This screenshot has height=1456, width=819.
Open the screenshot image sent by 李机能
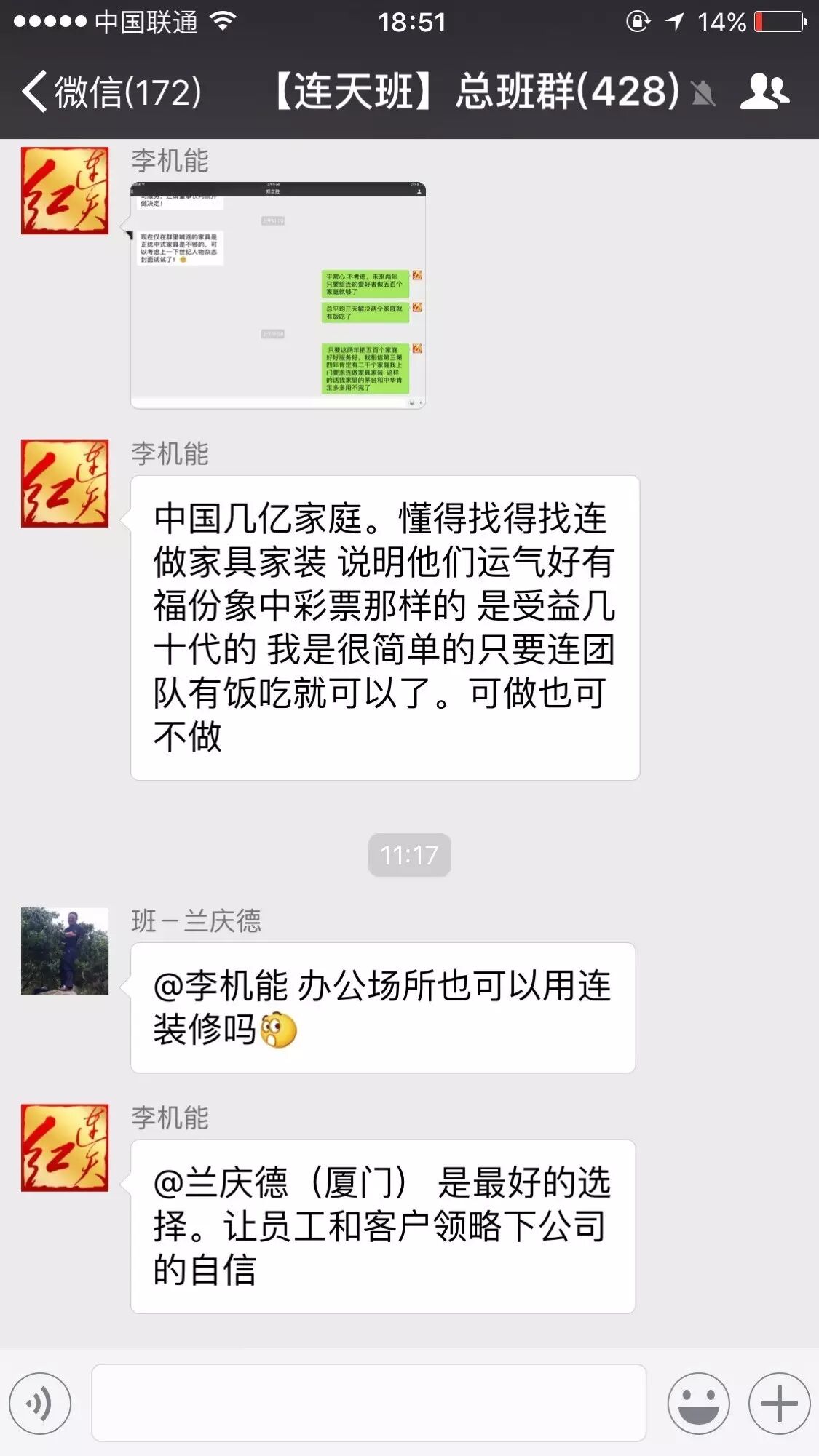pyautogui.click(x=277, y=295)
